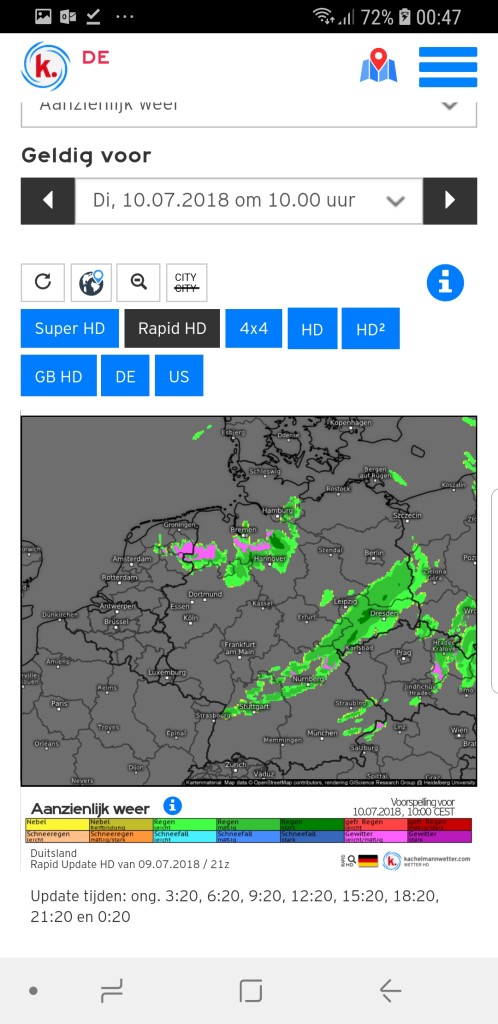The width and height of the screenshot is (498, 1024).
Task: Switch to the HD model
Action: [x=312, y=328]
